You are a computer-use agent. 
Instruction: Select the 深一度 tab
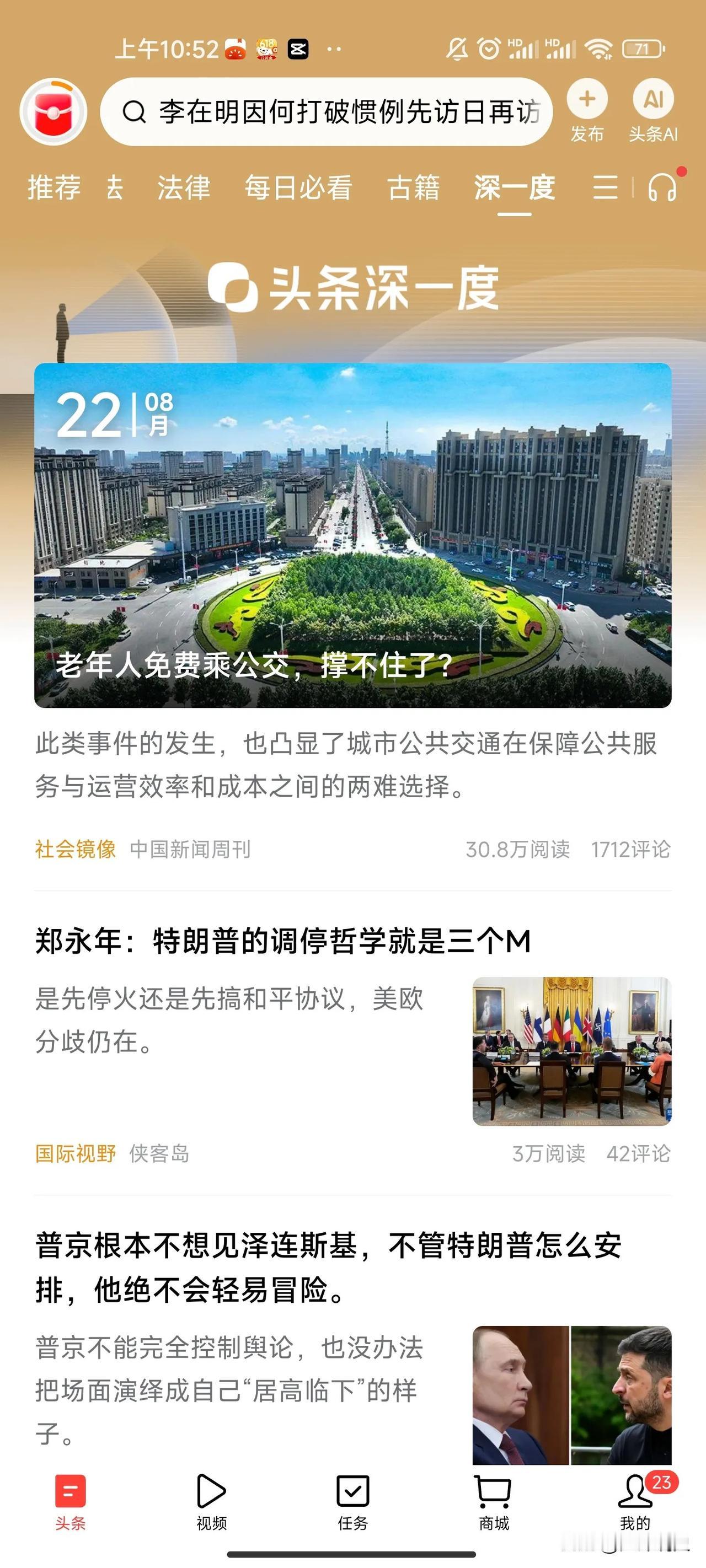(x=514, y=187)
